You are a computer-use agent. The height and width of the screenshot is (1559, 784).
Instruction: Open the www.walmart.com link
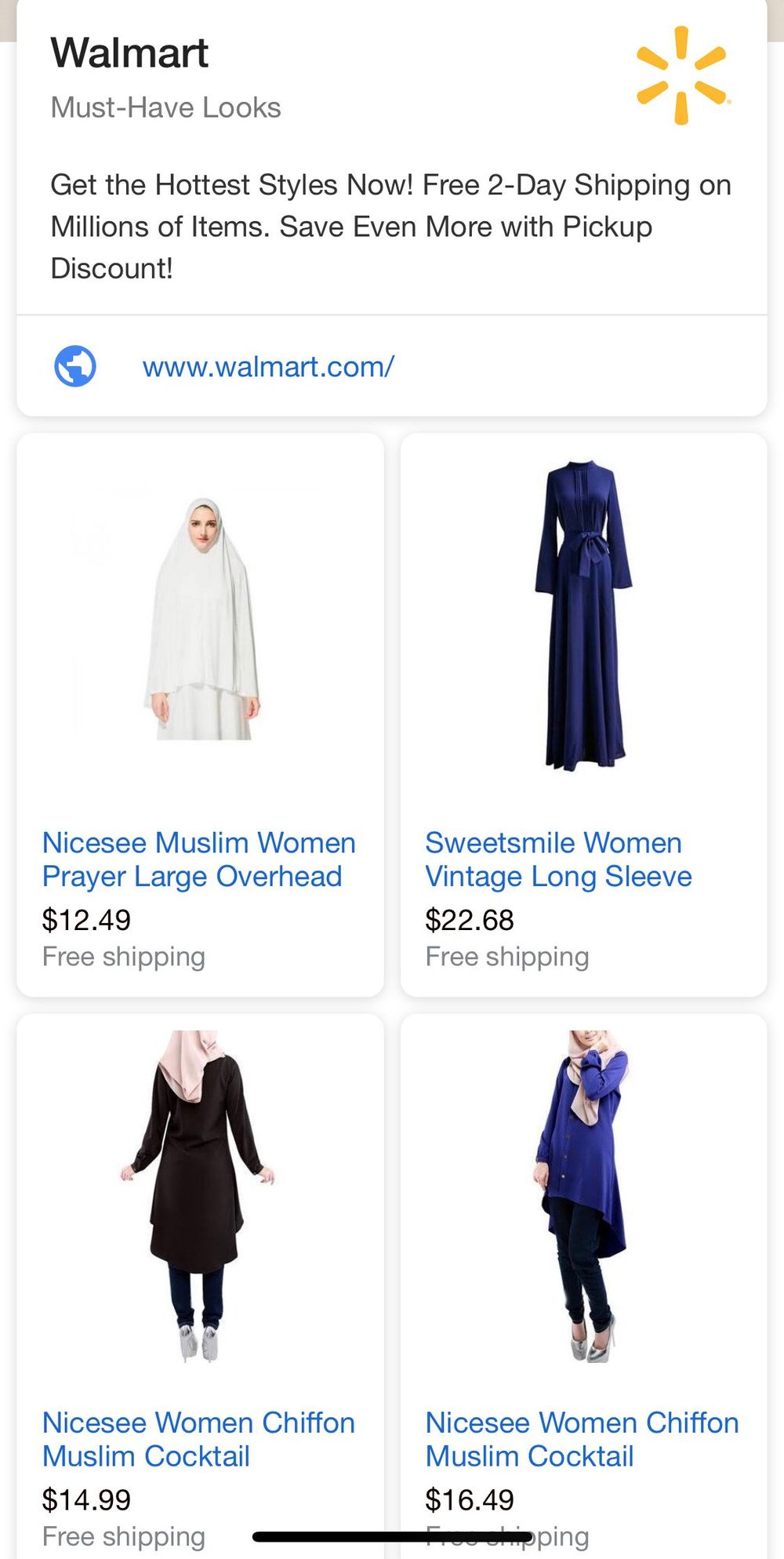pyautogui.click(x=268, y=366)
